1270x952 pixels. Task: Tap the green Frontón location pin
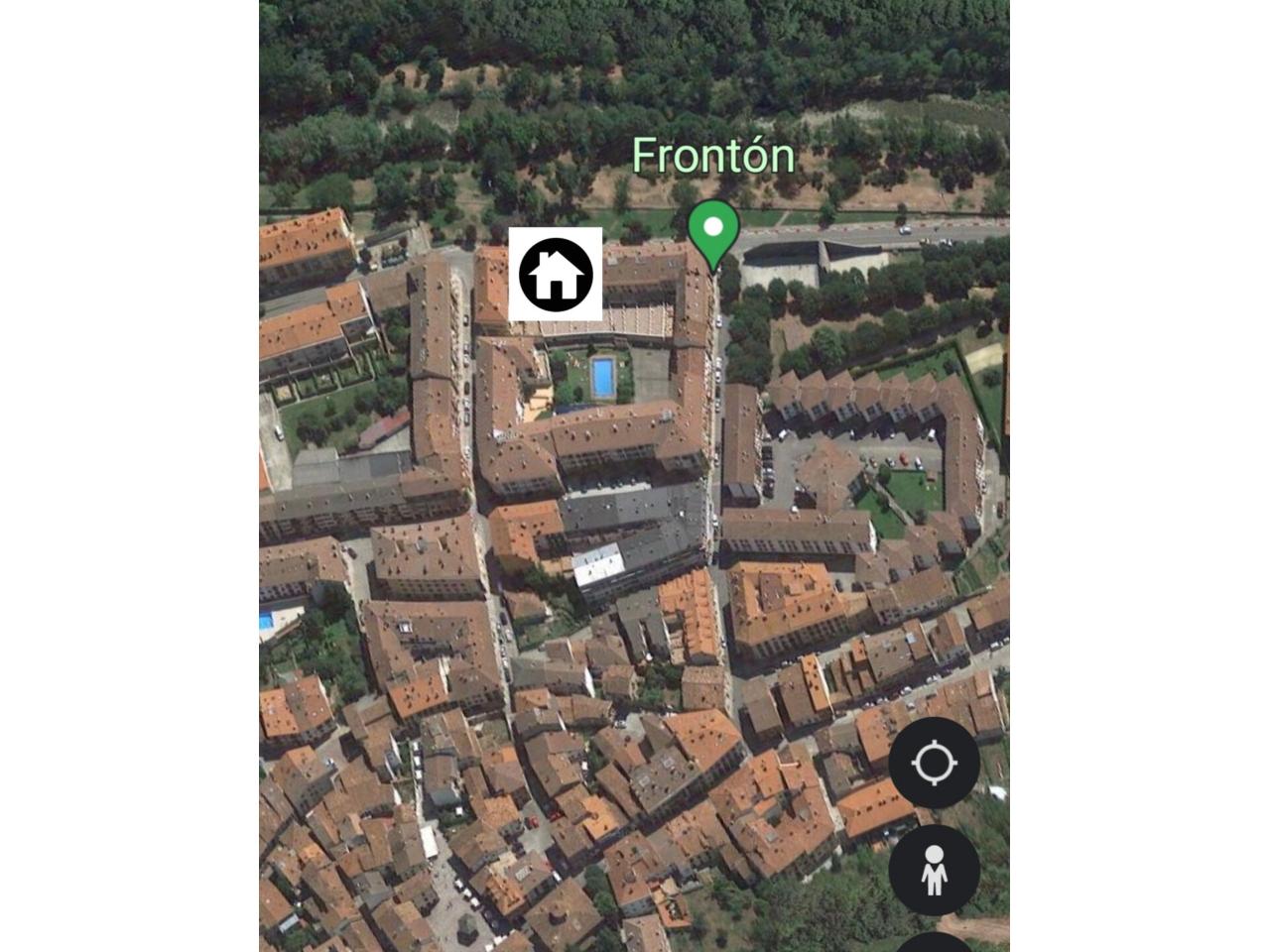pos(712,229)
